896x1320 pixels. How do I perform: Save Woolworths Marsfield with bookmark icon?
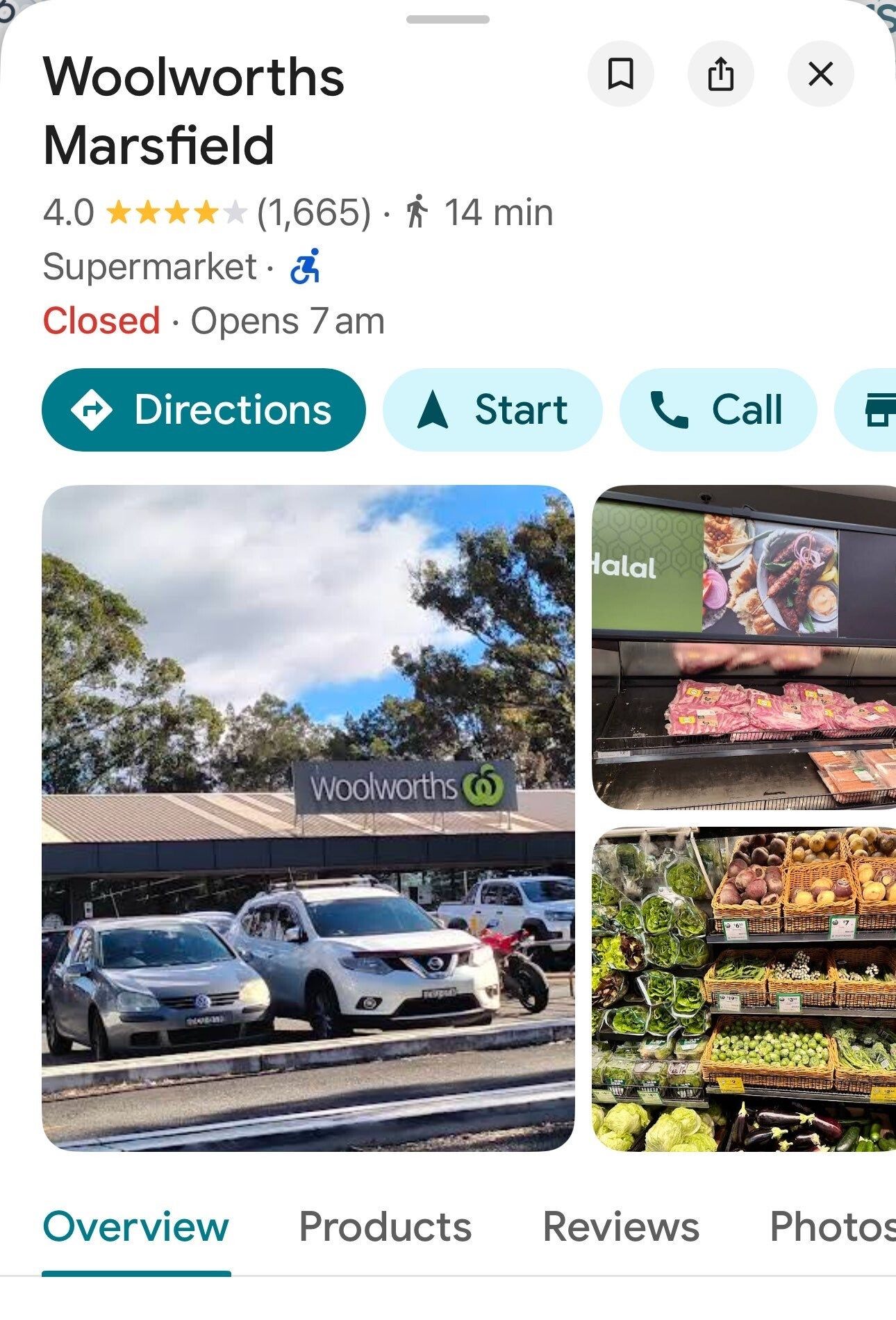620,74
